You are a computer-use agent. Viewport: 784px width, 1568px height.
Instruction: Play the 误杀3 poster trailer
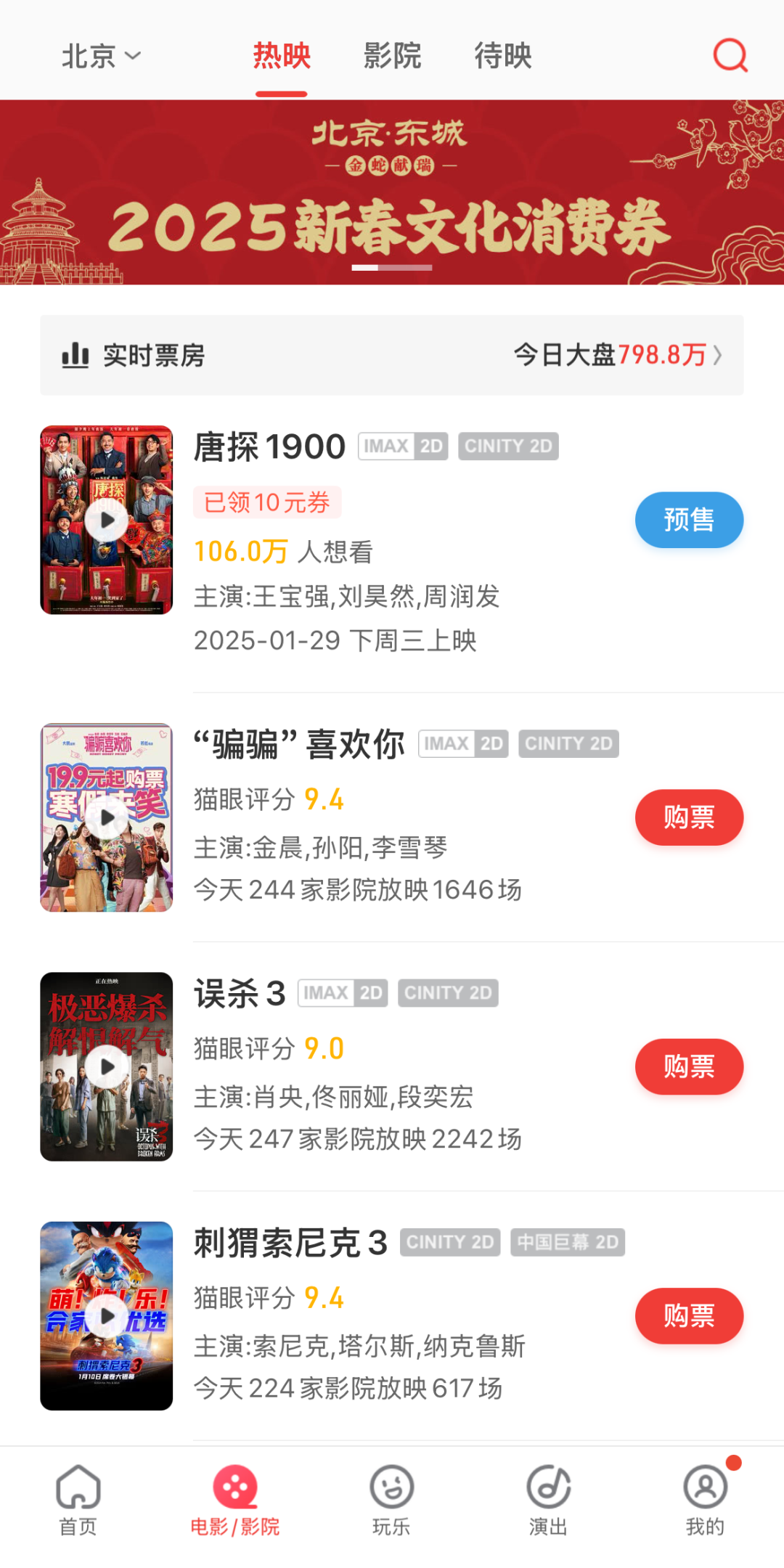point(107,1066)
